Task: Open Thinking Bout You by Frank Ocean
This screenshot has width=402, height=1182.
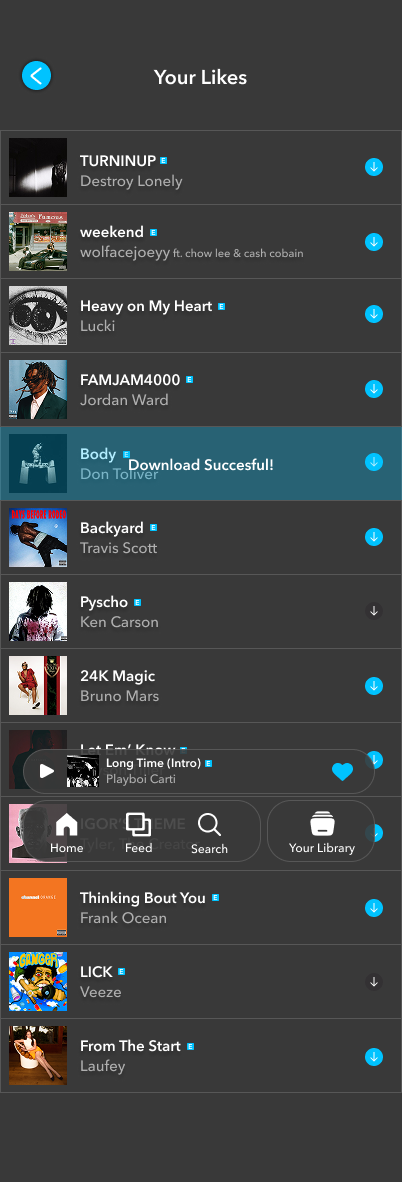Action: coord(201,908)
